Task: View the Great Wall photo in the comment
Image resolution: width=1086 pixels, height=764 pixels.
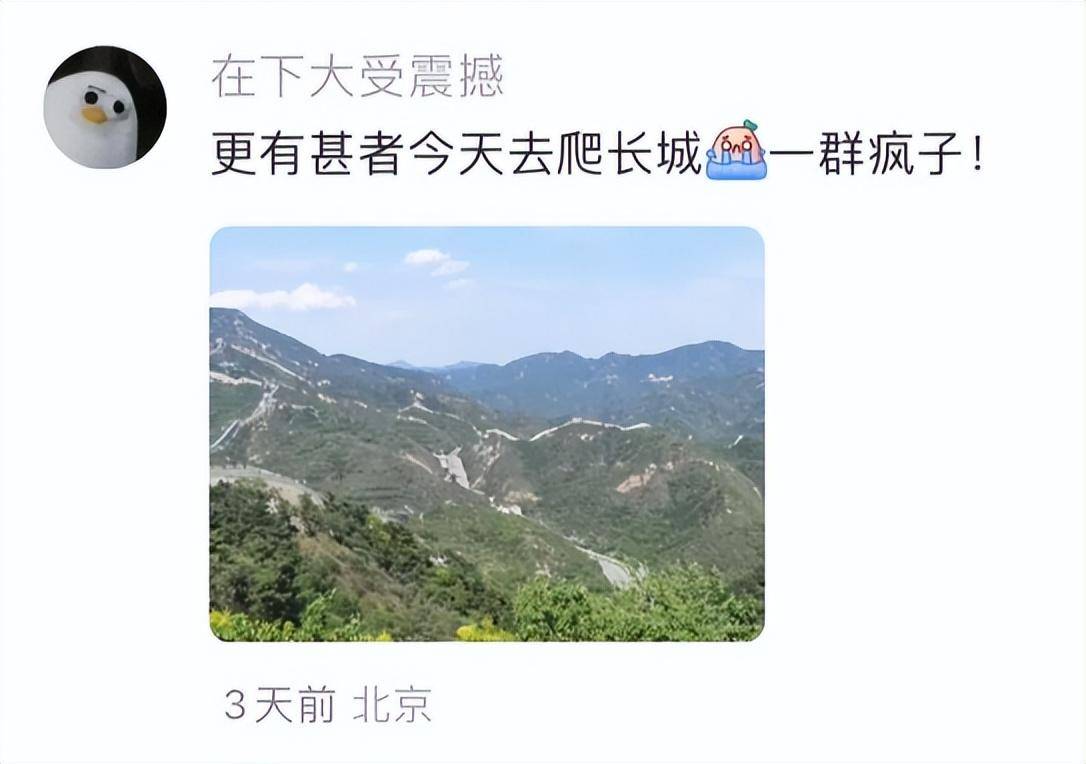Action: click(486, 433)
